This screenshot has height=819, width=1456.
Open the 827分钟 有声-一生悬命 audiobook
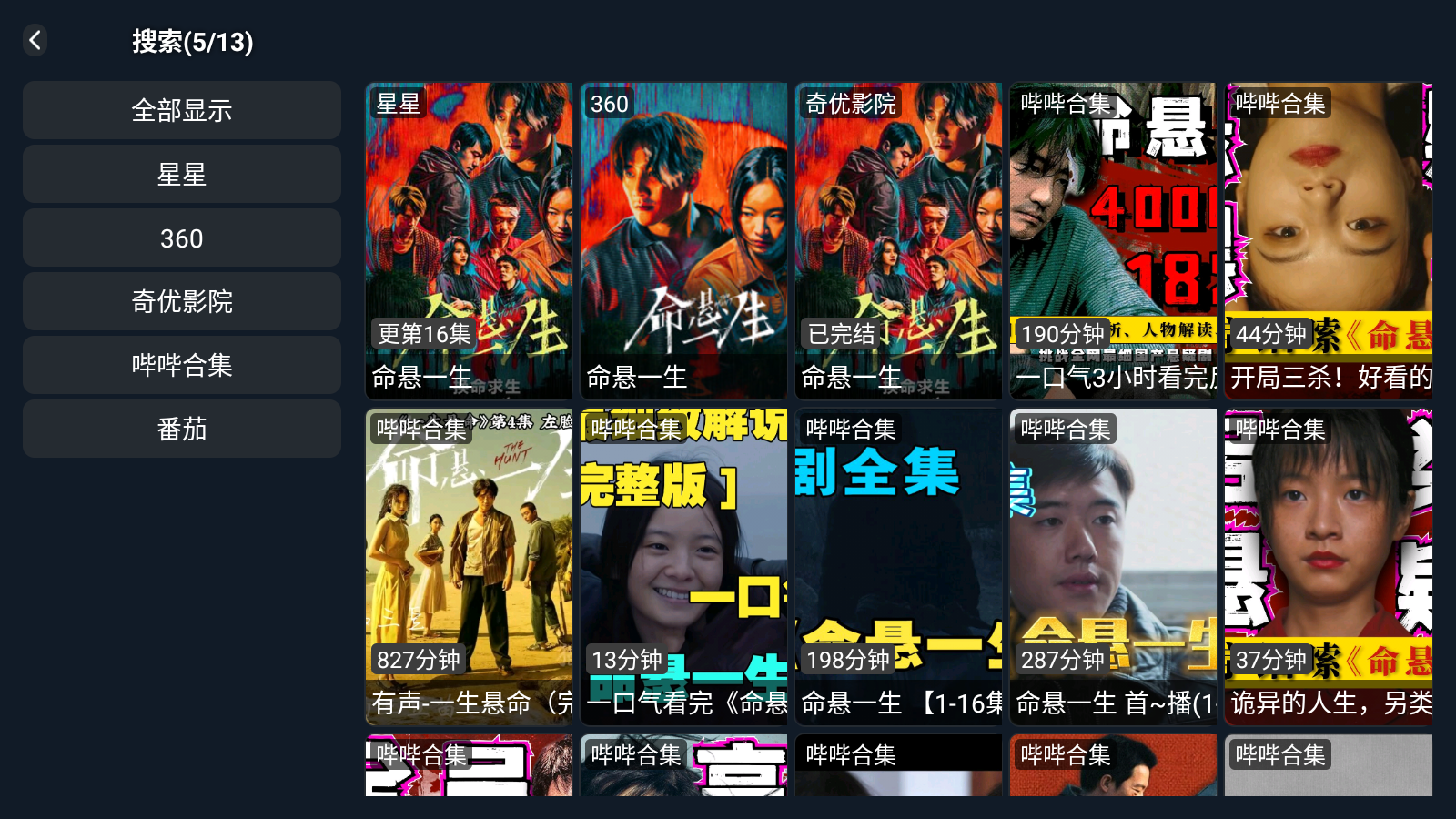pos(469,566)
